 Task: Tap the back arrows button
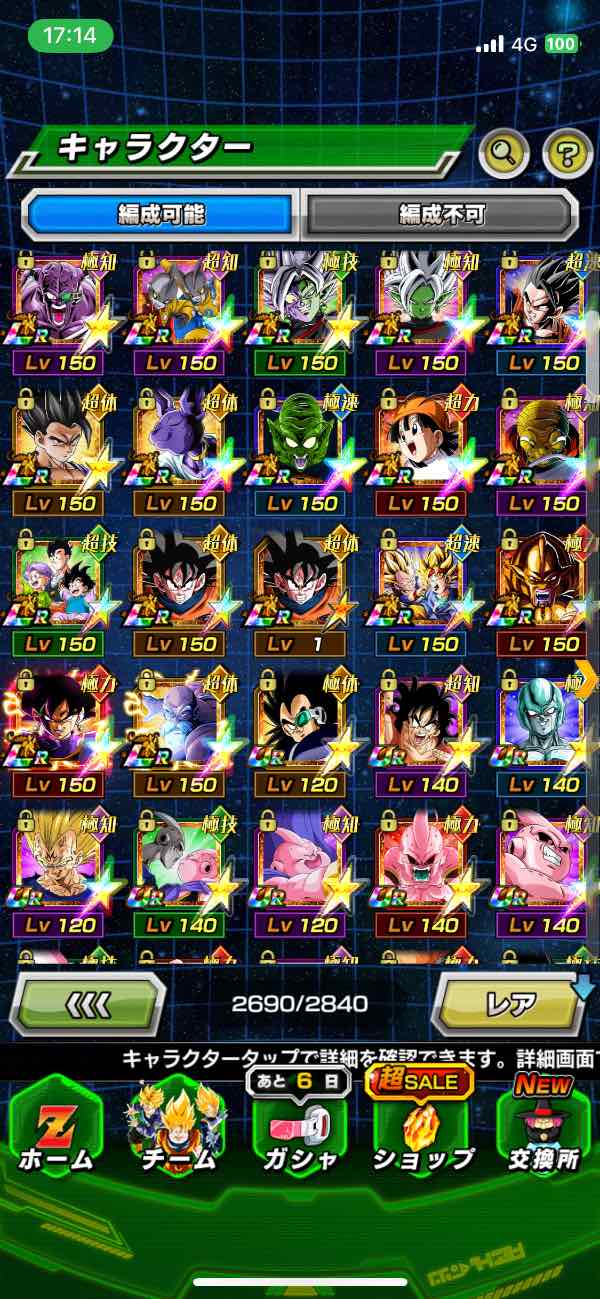pyautogui.click(x=87, y=1002)
